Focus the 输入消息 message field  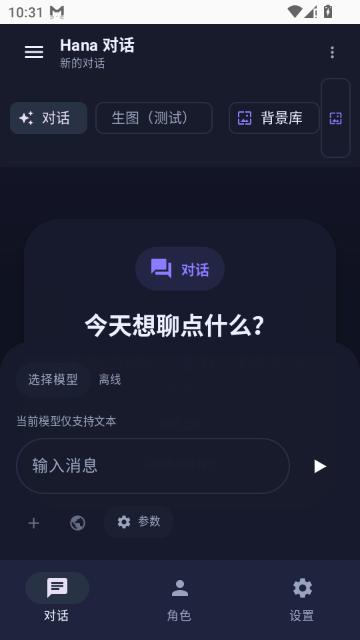153,466
